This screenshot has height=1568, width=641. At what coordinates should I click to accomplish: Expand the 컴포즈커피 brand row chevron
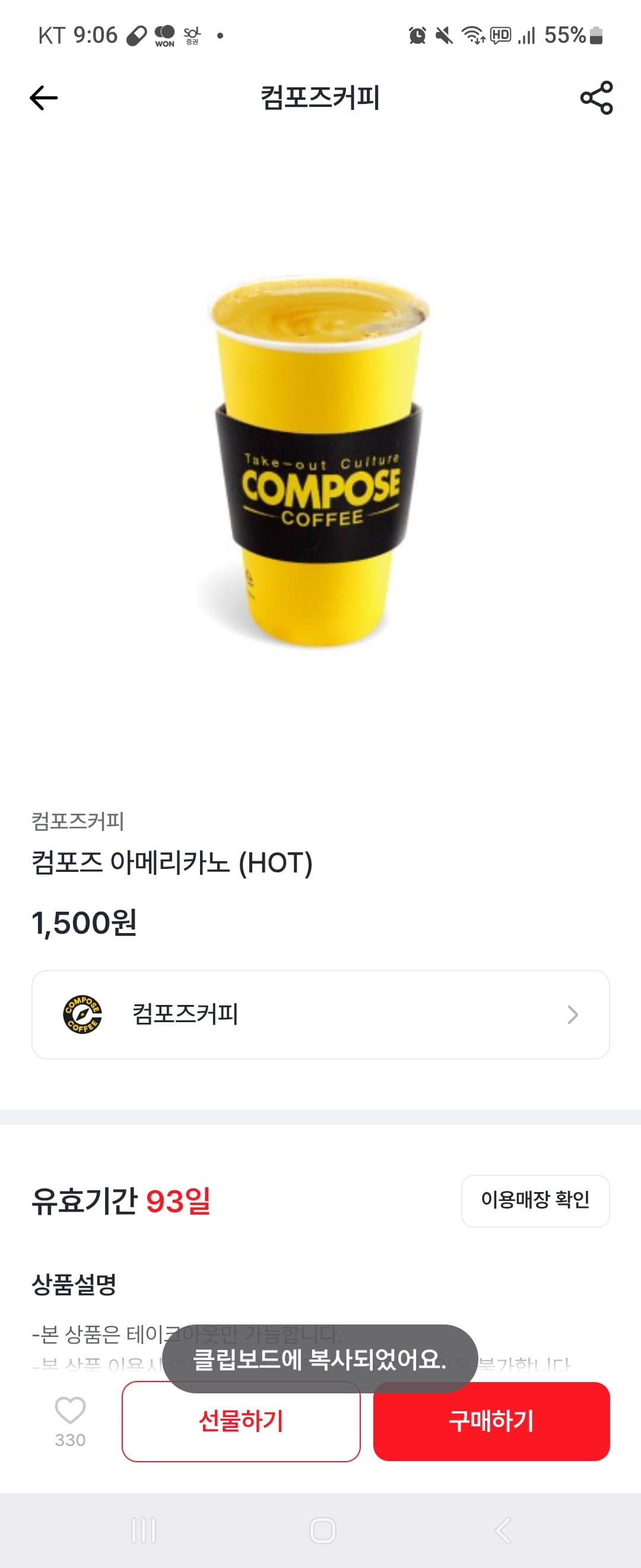pyautogui.click(x=572, y=1013)
